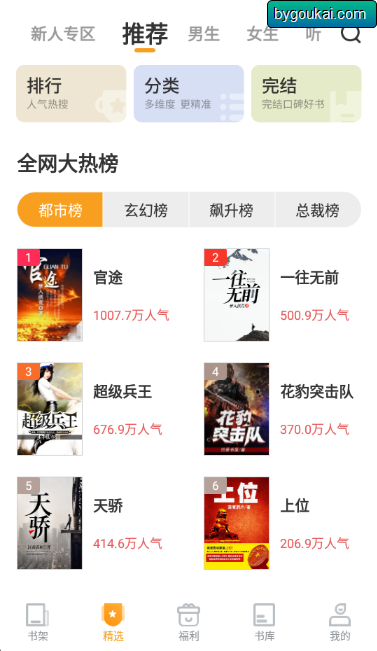Select the 玄幻榜 chart
Screen dimensions: 377x651
click(146, 210)
